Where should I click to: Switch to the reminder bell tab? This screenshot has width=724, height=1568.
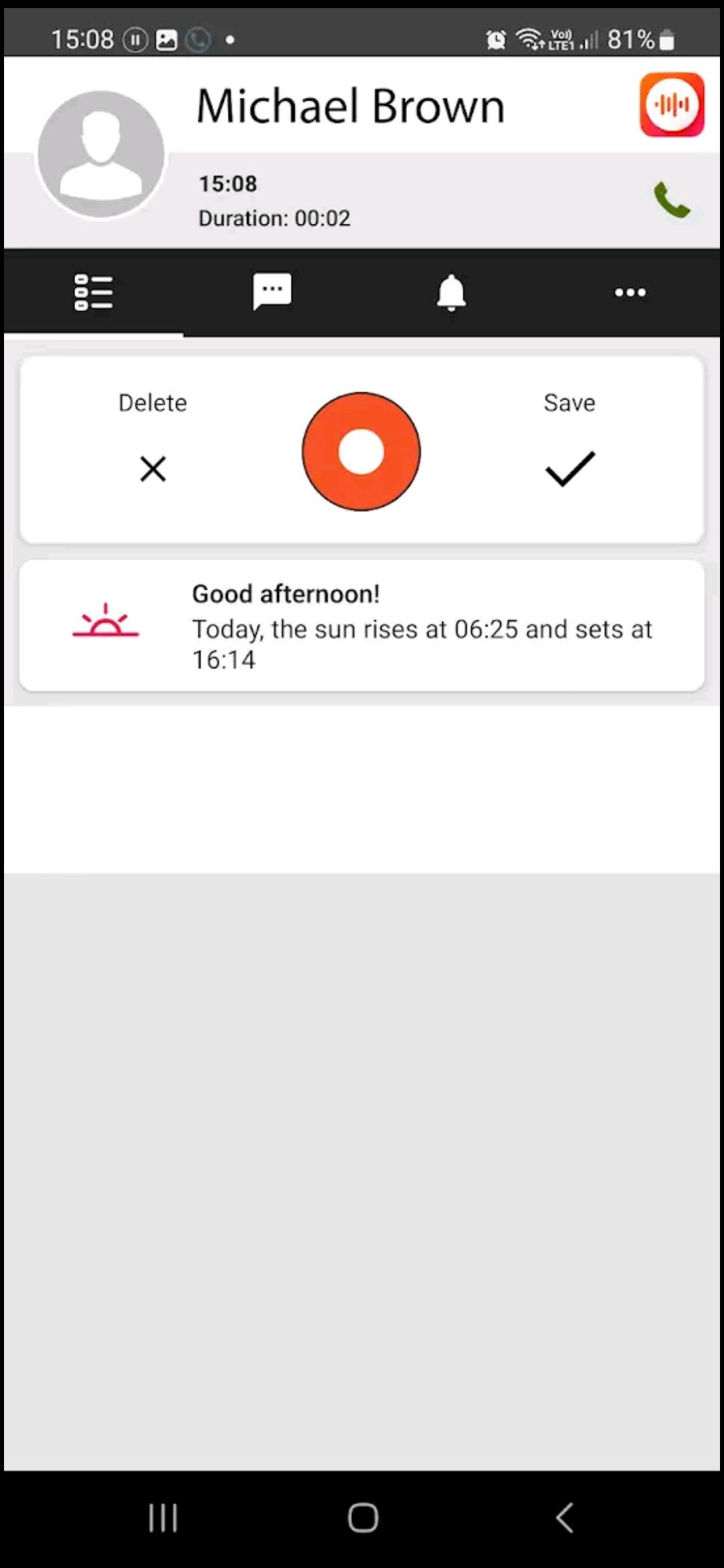coord(451,293)
